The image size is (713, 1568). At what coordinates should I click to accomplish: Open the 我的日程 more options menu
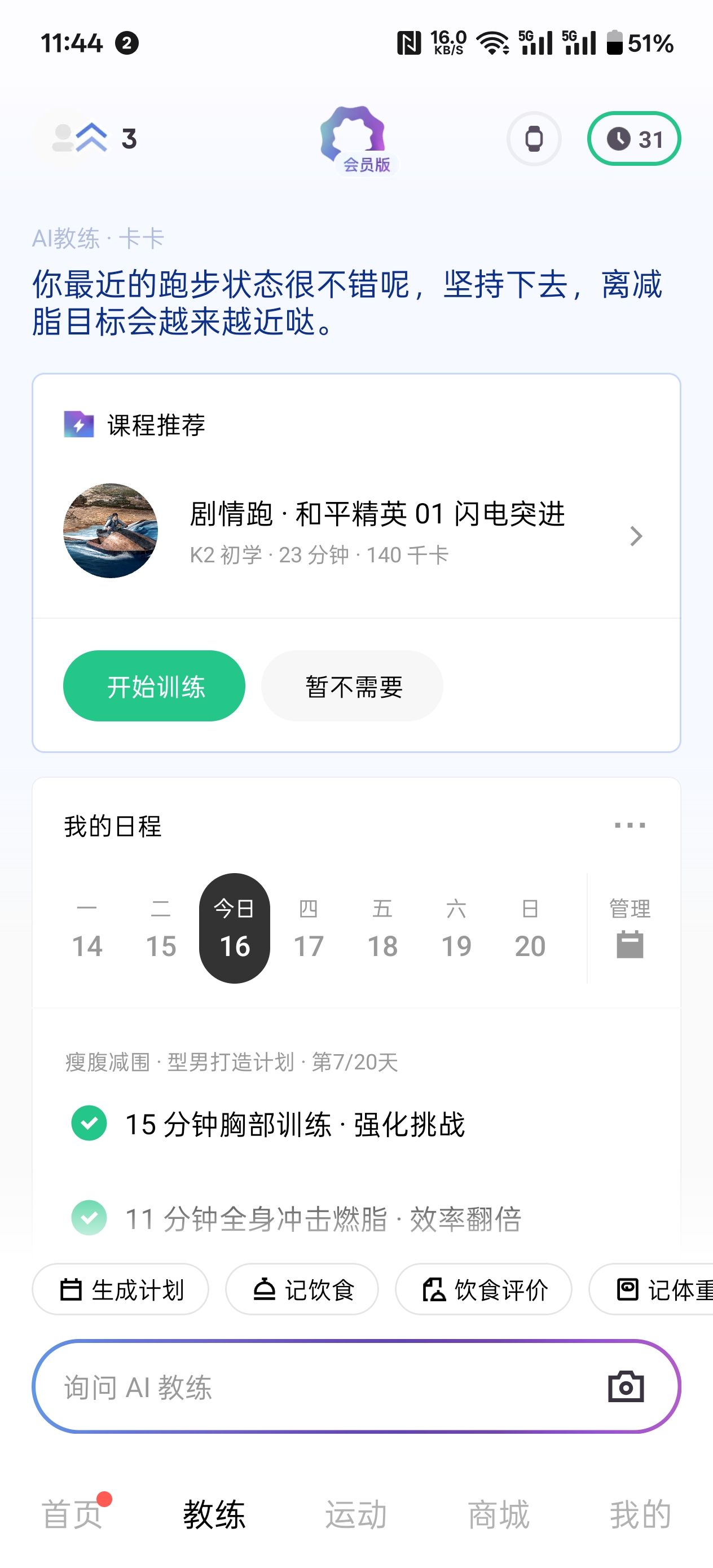630,825
